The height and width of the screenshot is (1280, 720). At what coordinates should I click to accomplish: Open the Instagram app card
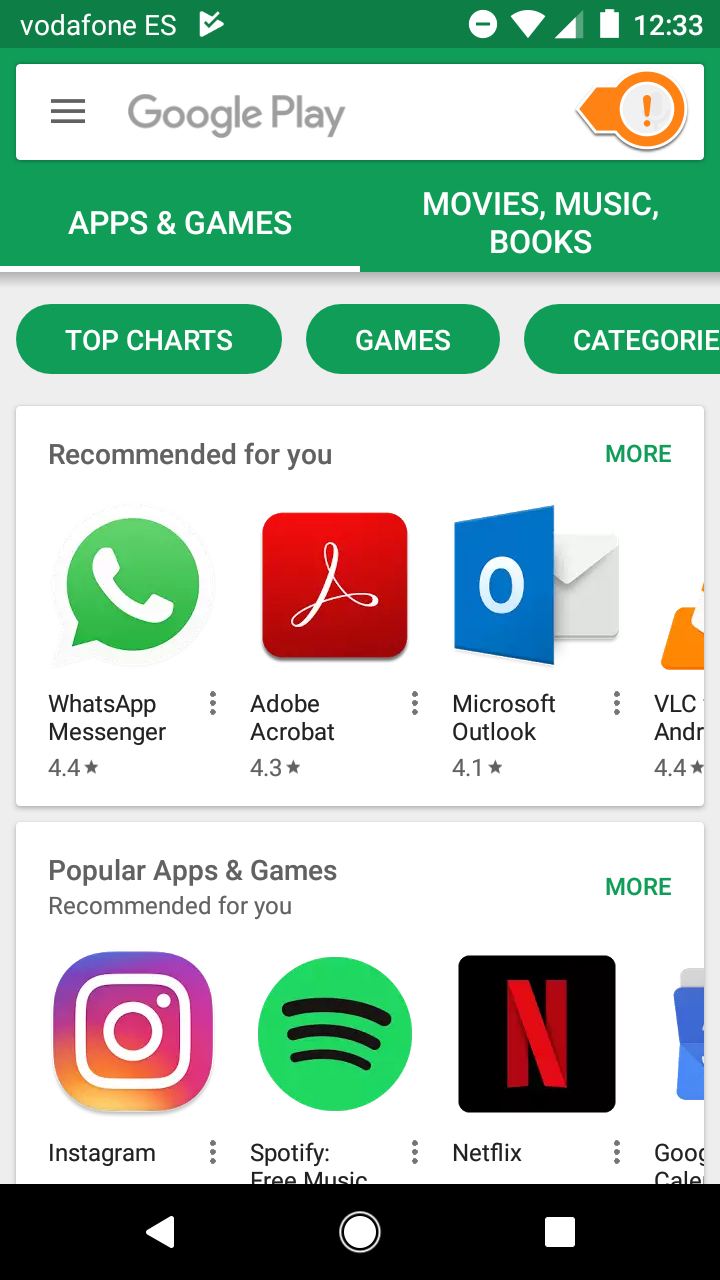tap(132, 1032)
